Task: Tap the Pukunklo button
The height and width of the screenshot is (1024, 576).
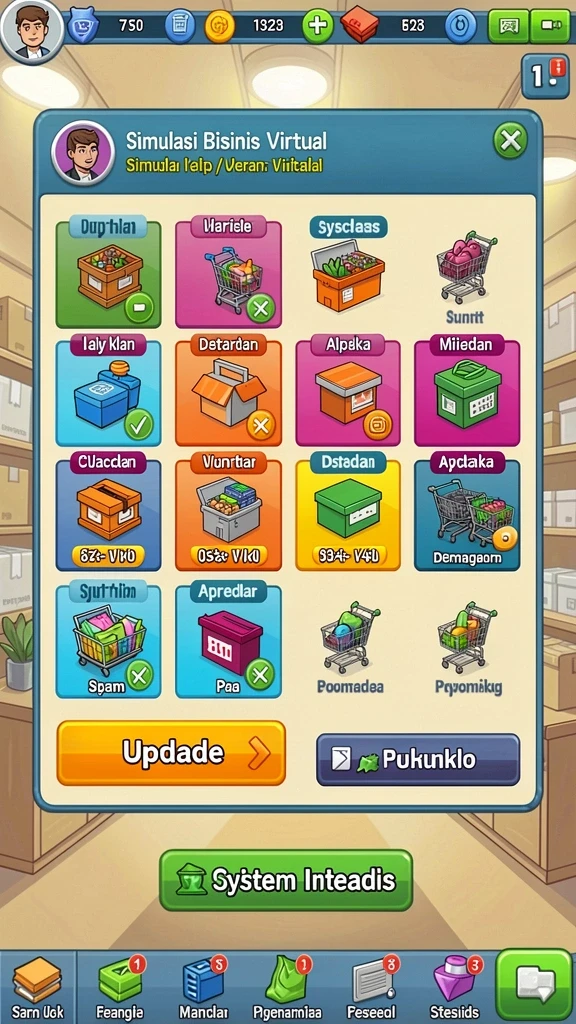Action: tap(418, 760)
